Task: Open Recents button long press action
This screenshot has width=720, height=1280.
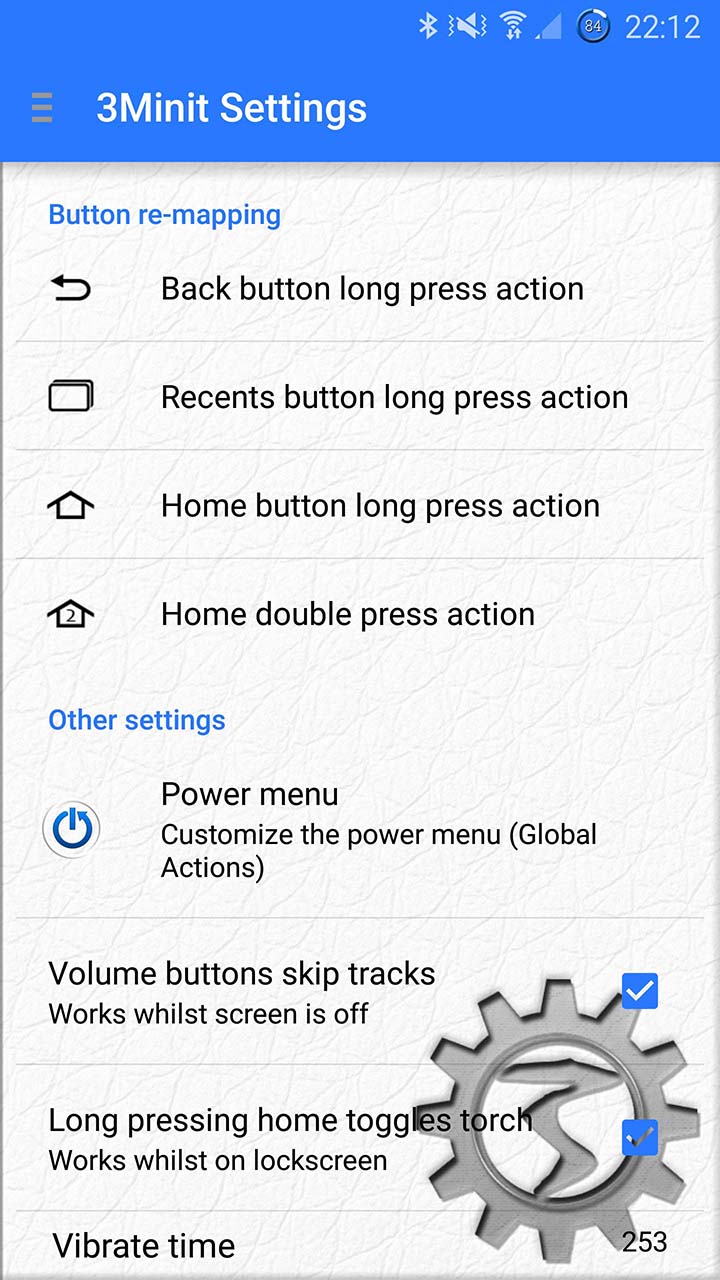Action: 360,396
